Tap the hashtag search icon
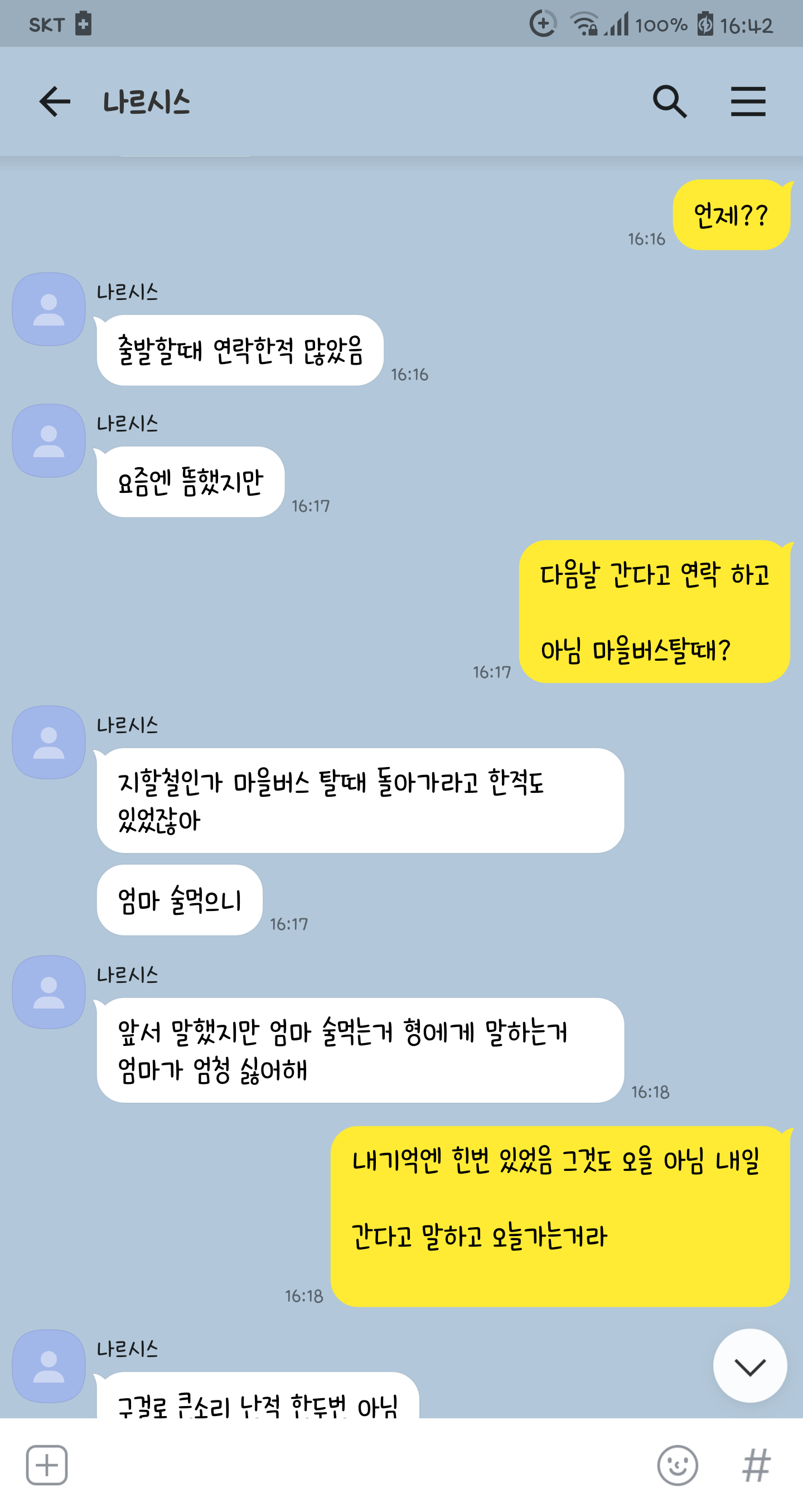803x1512 pixels. (x=756, y=1465)
